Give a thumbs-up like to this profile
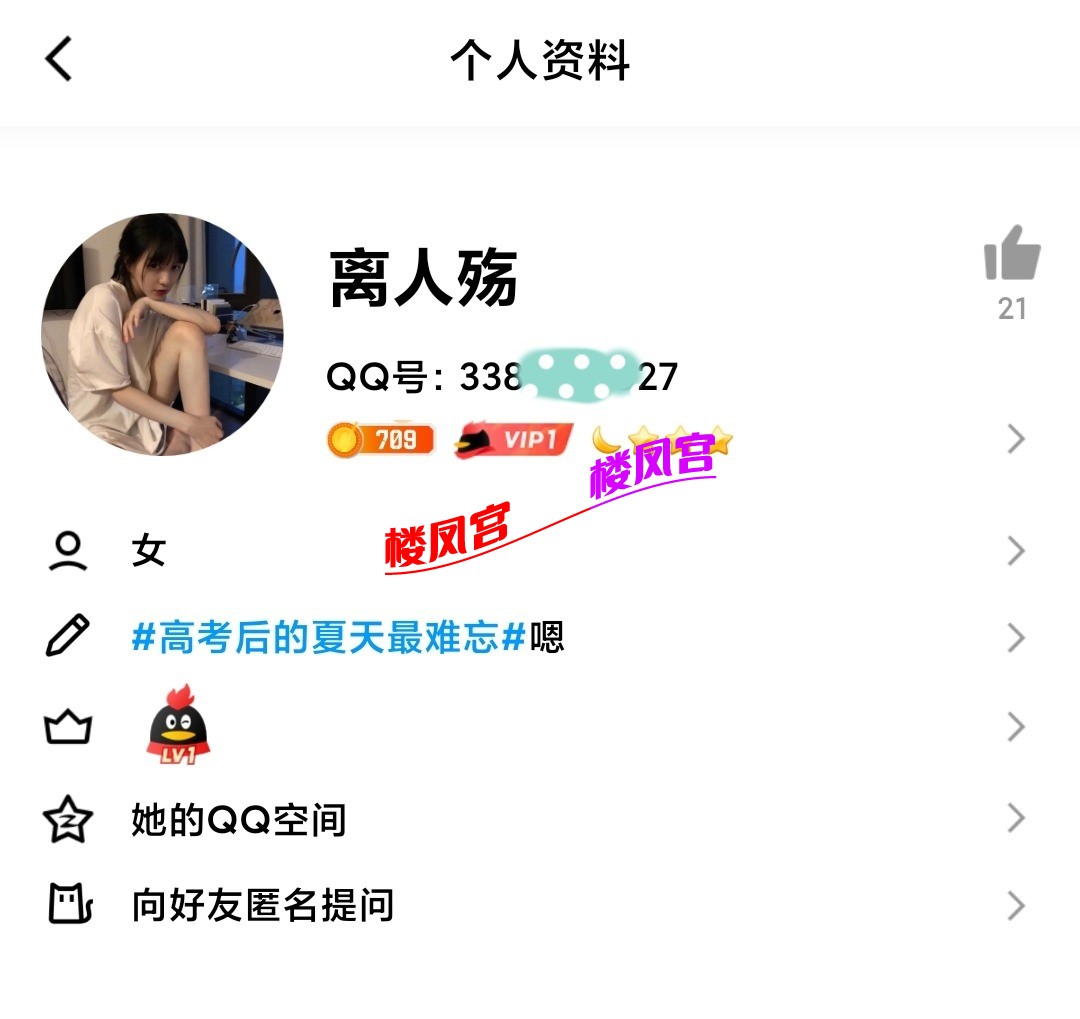1080x1019 pixels. click(1012, 253)
